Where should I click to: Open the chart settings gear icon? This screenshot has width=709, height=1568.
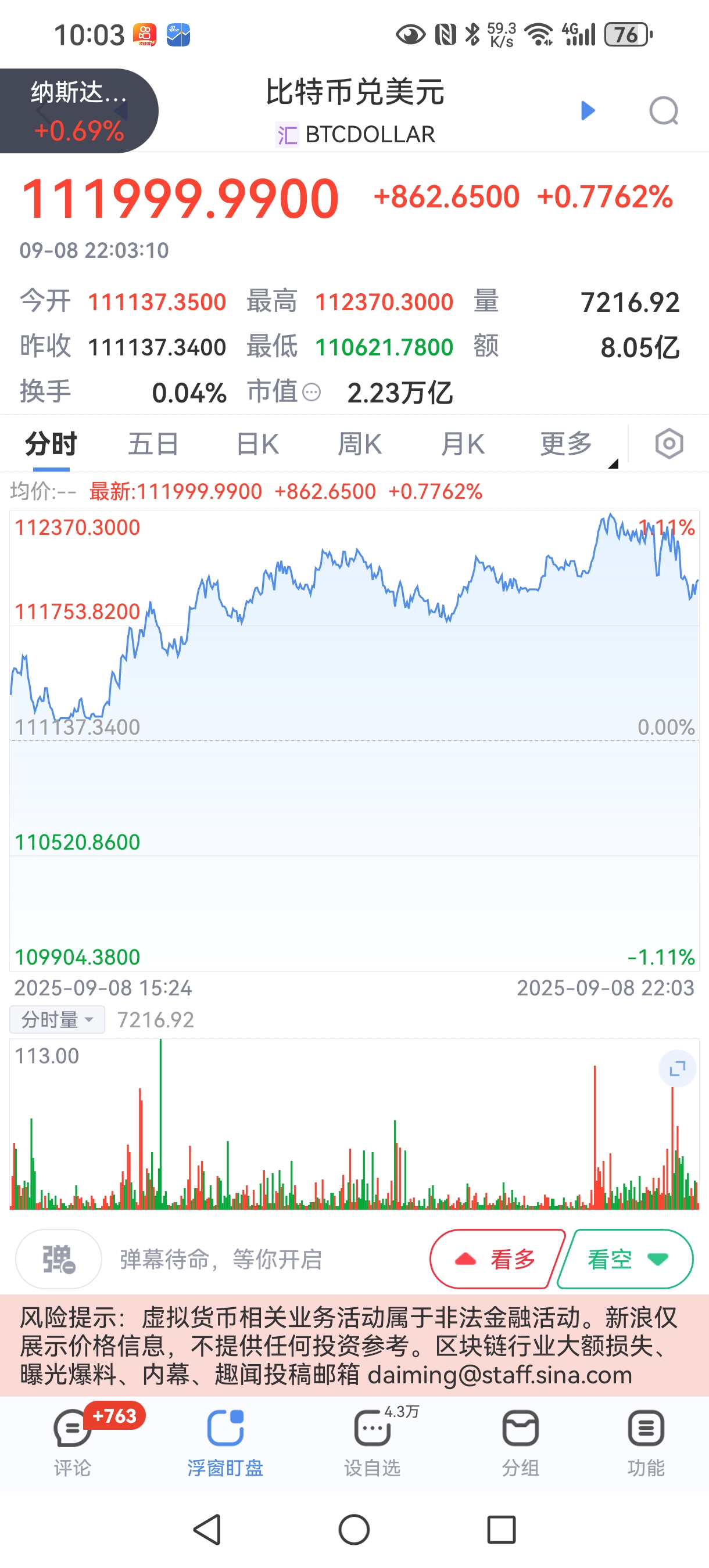[669, 443]
